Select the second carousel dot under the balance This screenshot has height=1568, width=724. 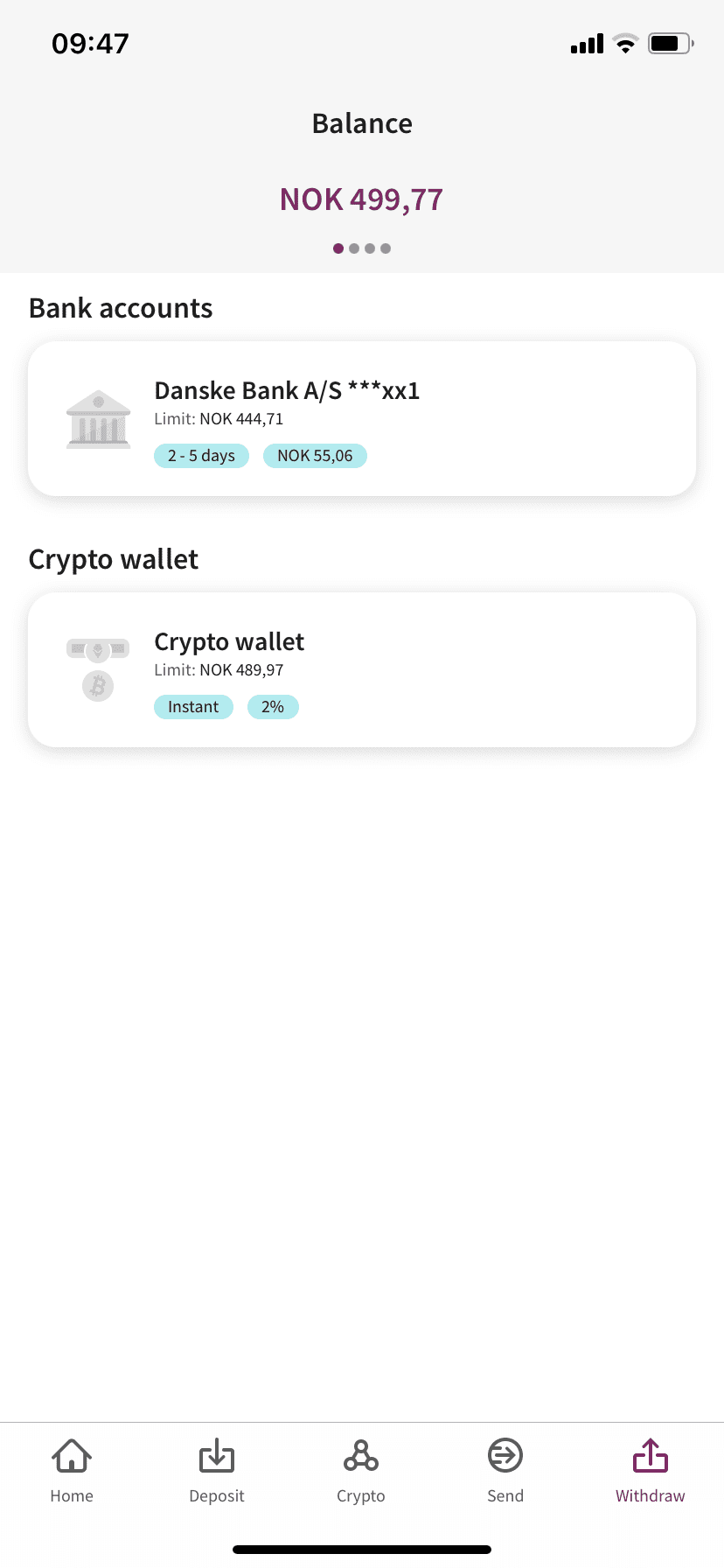click(x=354, y=248)
